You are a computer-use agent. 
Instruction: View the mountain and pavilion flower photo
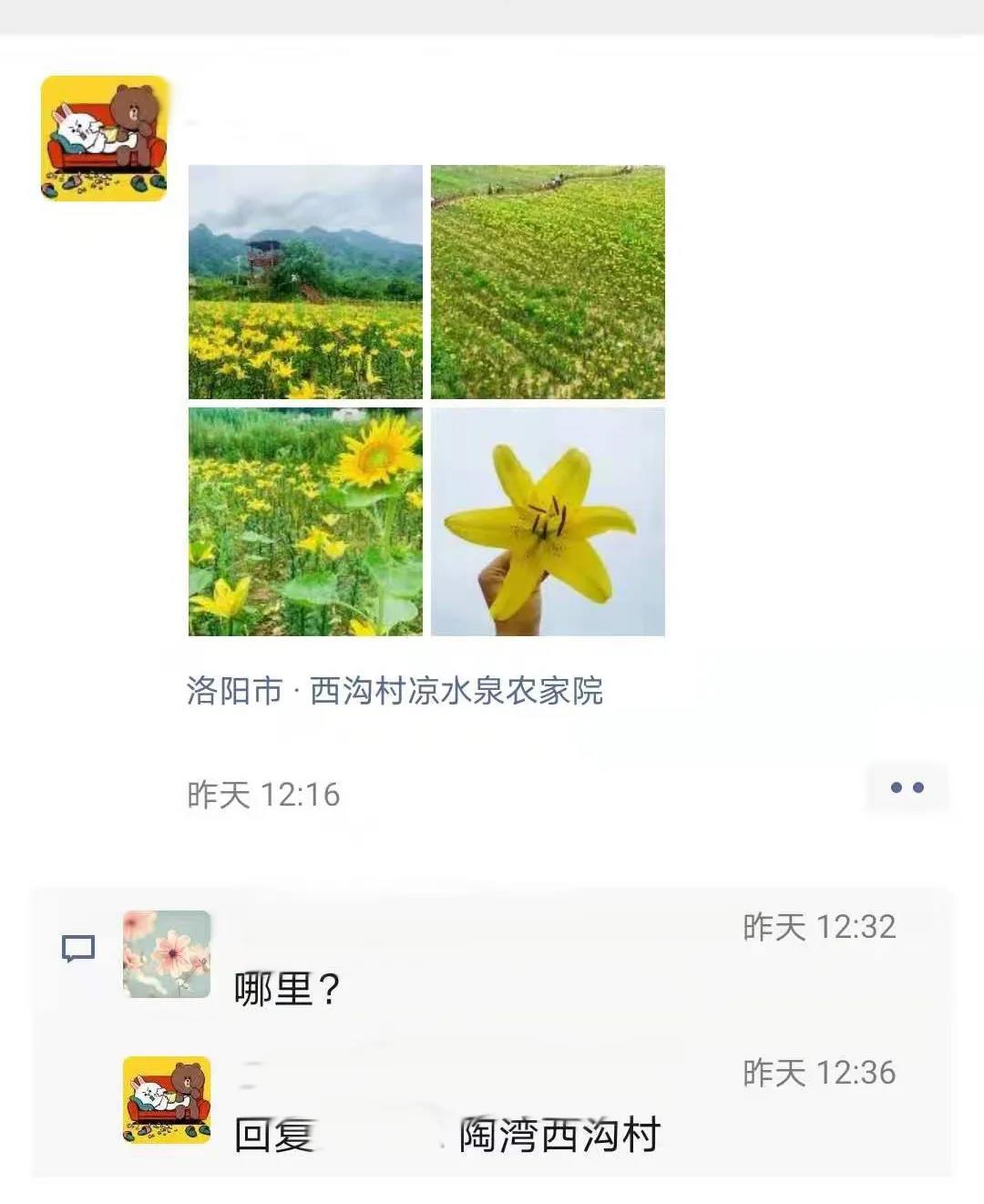[305, 282]
